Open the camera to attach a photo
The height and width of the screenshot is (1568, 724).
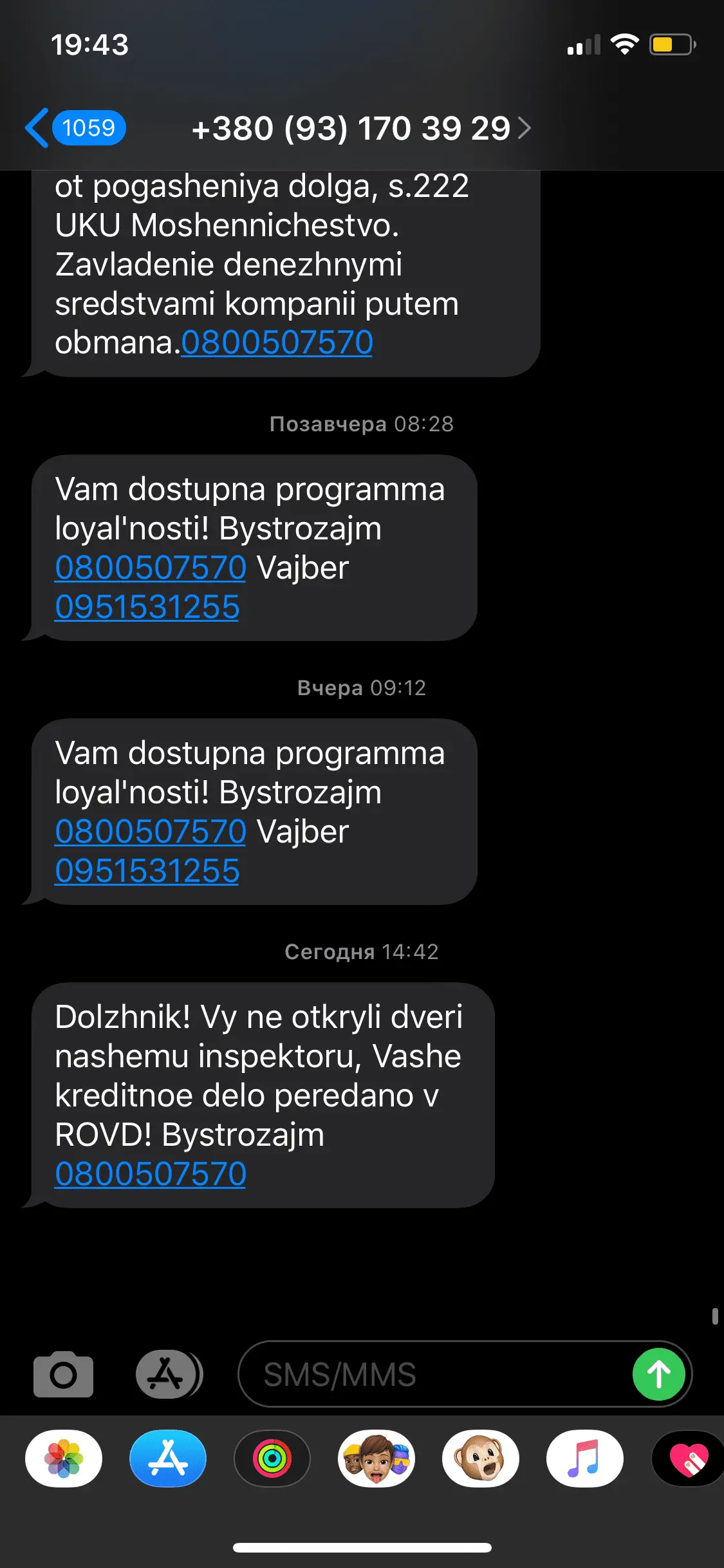[x=63, y=1374]
